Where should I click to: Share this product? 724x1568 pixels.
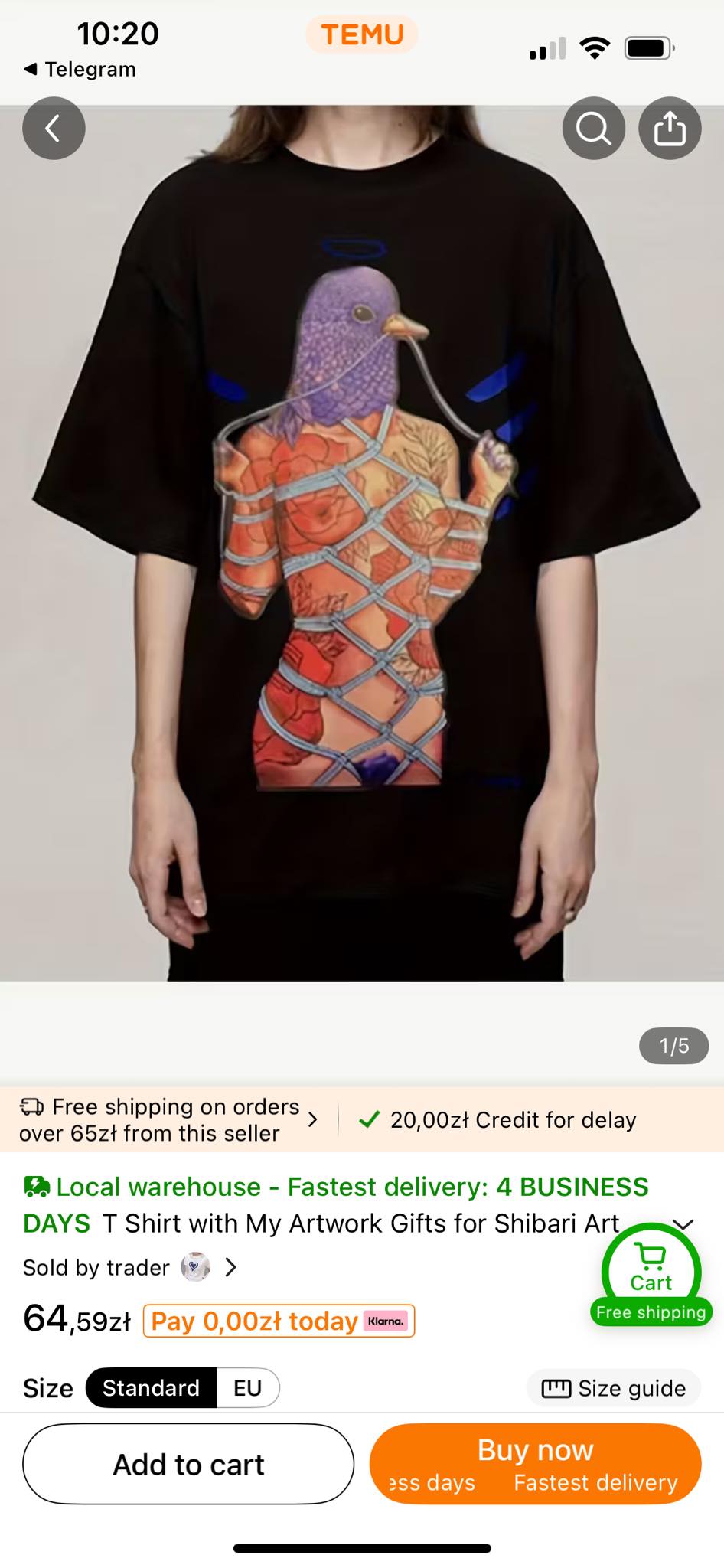670,129
